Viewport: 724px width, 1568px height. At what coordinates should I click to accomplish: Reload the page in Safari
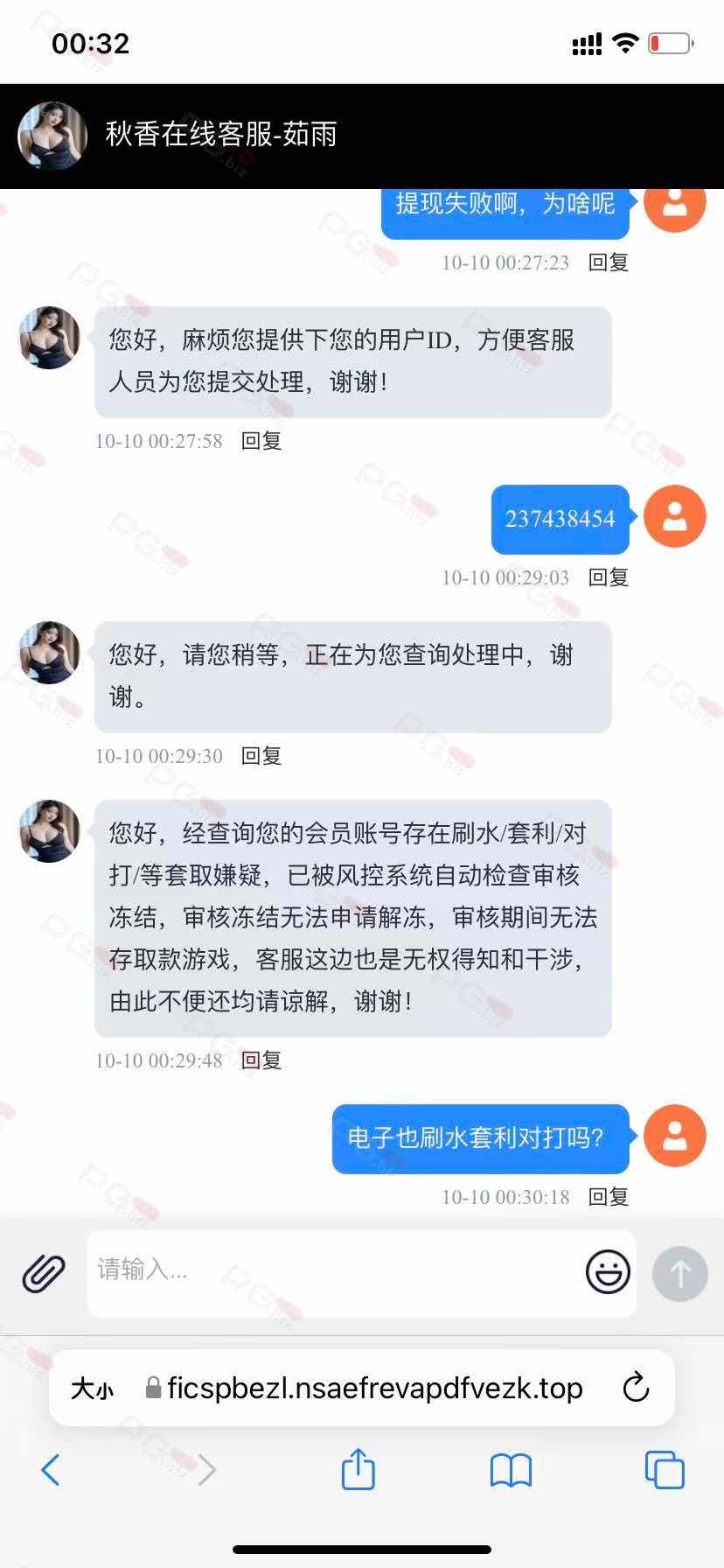tap(636, 1388)
